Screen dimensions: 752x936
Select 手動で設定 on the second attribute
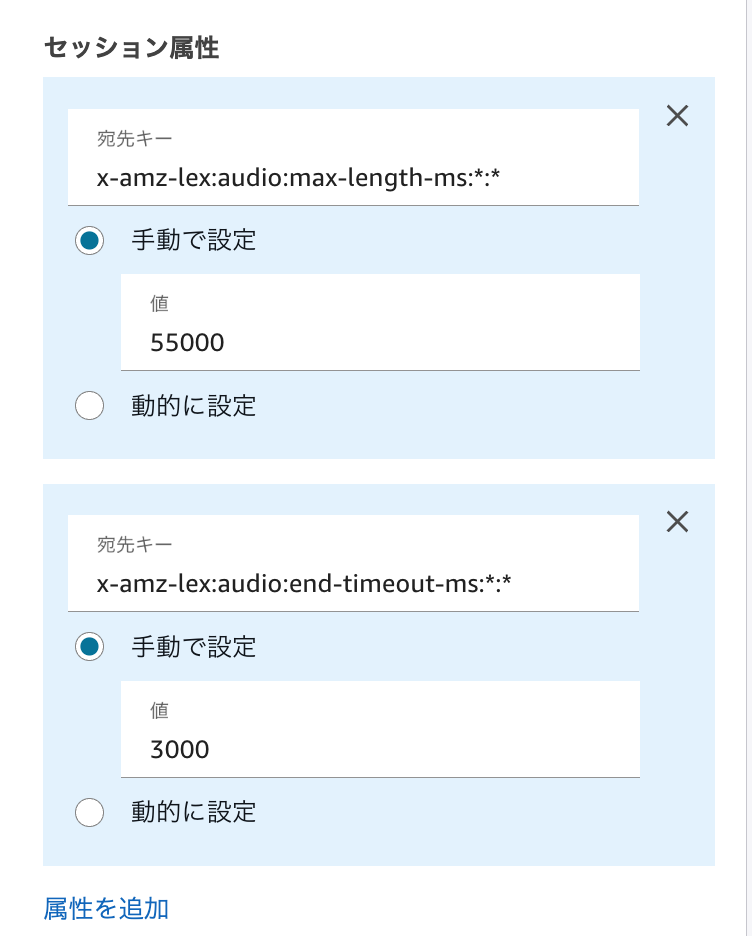pyautogui.click(x=89, y=648)
